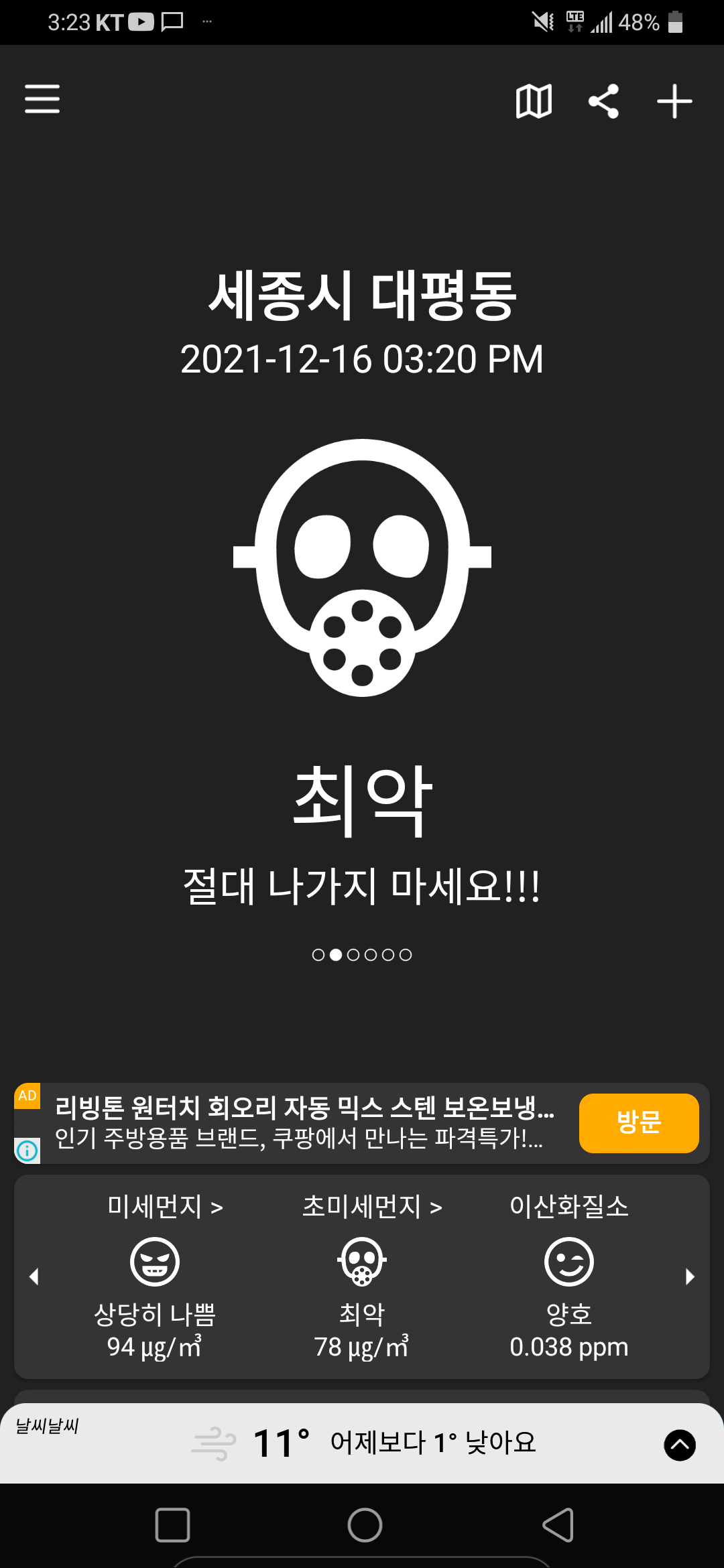724x1568 pixels.
Task: Add a new location with plus icon
Action: (x=674, y=101)
